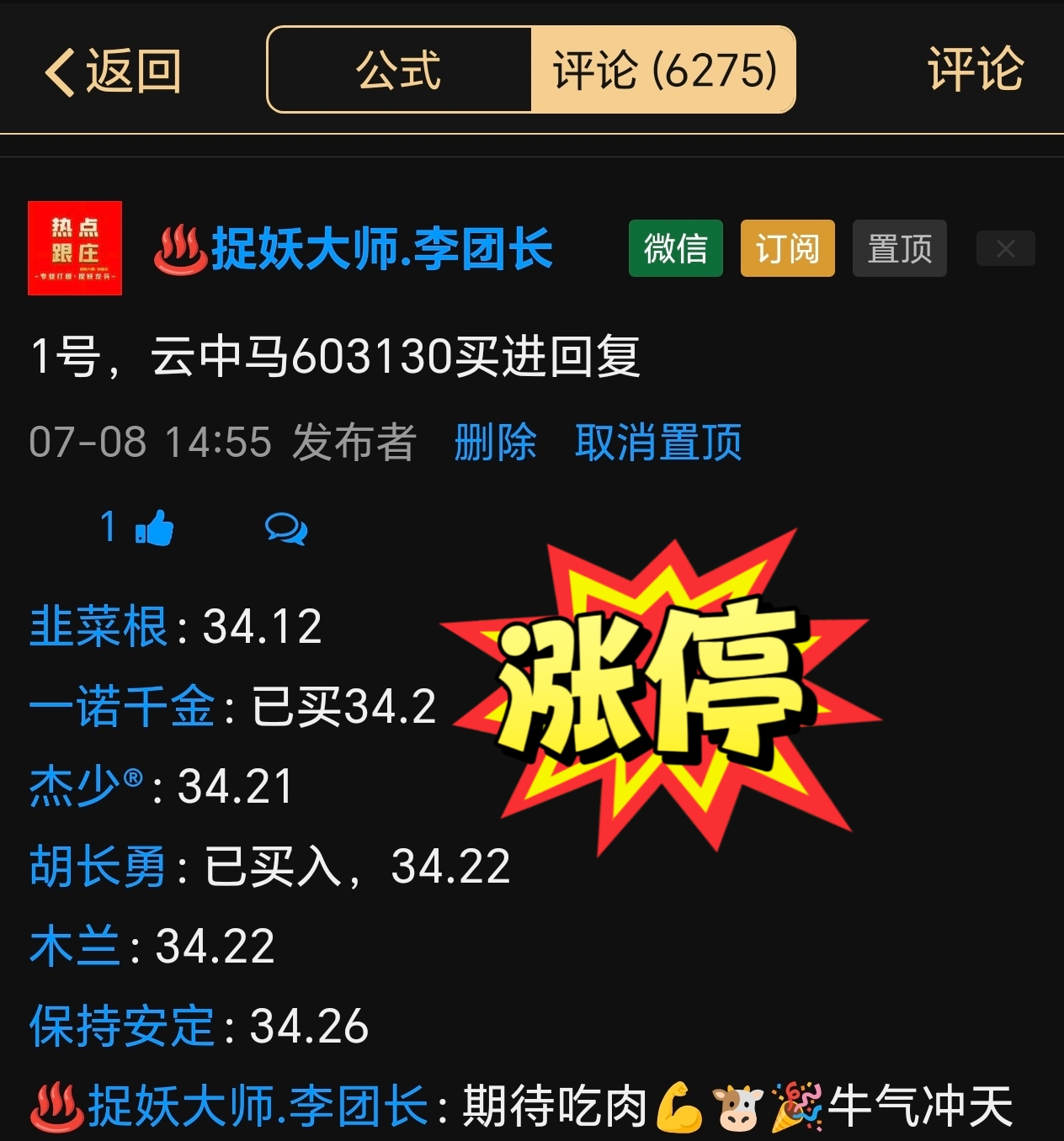1064x1141 pixels.
Task: Open the comment bubble icon to reply
Action: click(286, 528)
